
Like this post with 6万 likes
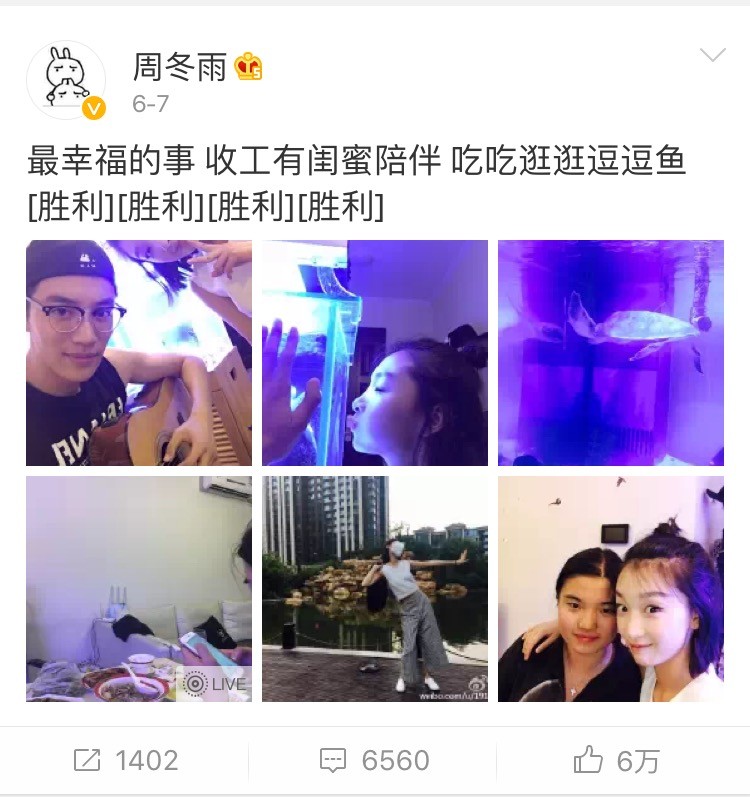[617, 761]
